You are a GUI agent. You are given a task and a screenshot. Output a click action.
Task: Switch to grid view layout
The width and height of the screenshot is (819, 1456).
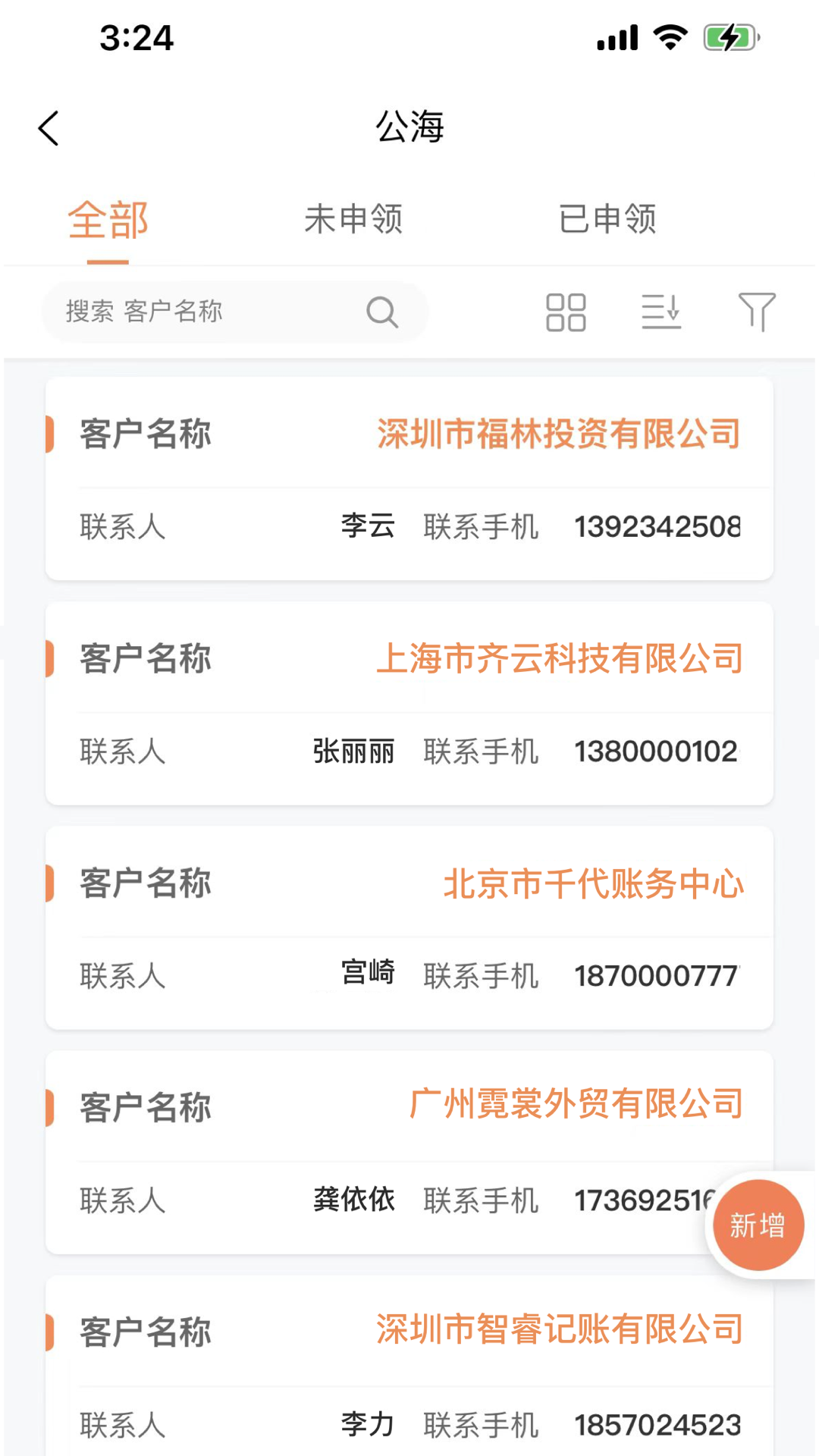coord(566,312)
